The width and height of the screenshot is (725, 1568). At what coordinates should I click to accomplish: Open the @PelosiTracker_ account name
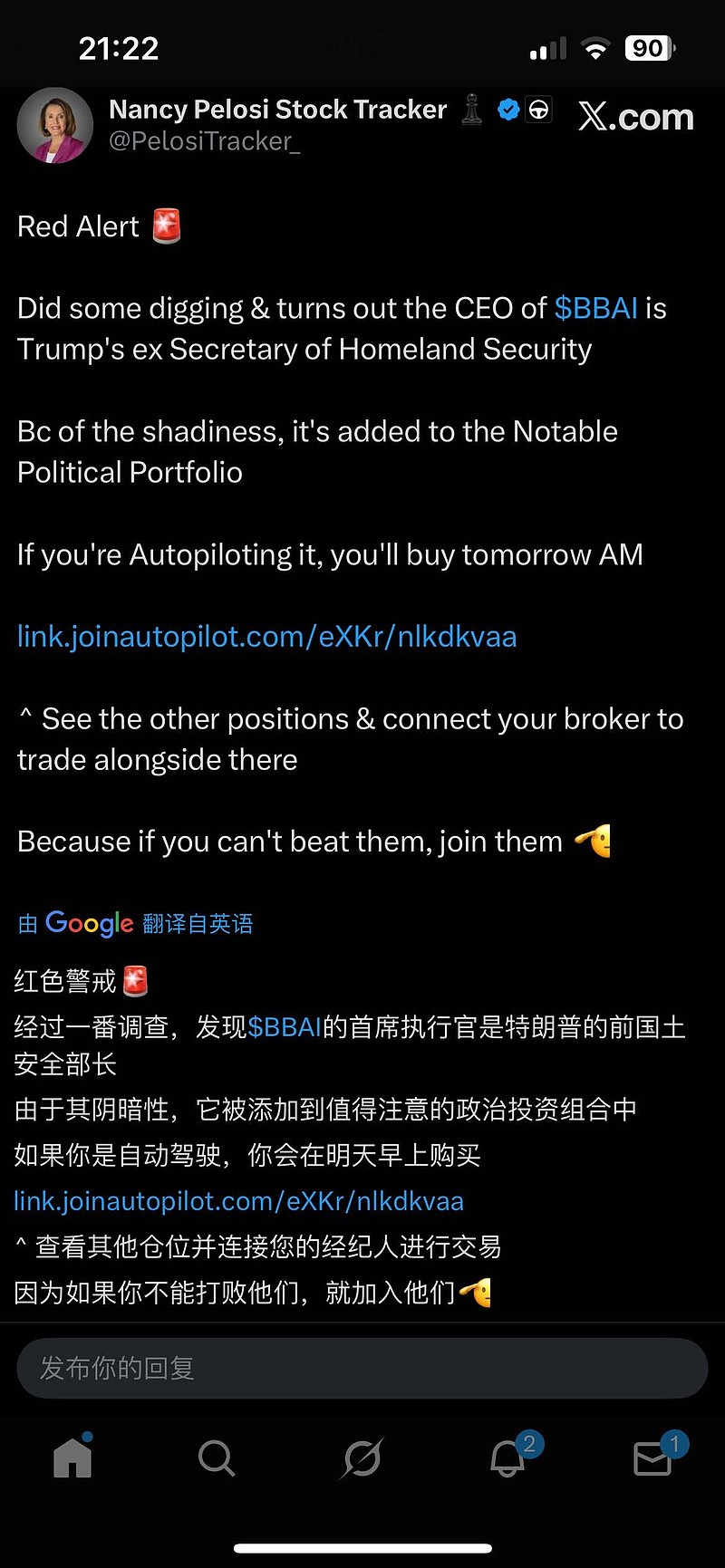(x=204, y=141)
